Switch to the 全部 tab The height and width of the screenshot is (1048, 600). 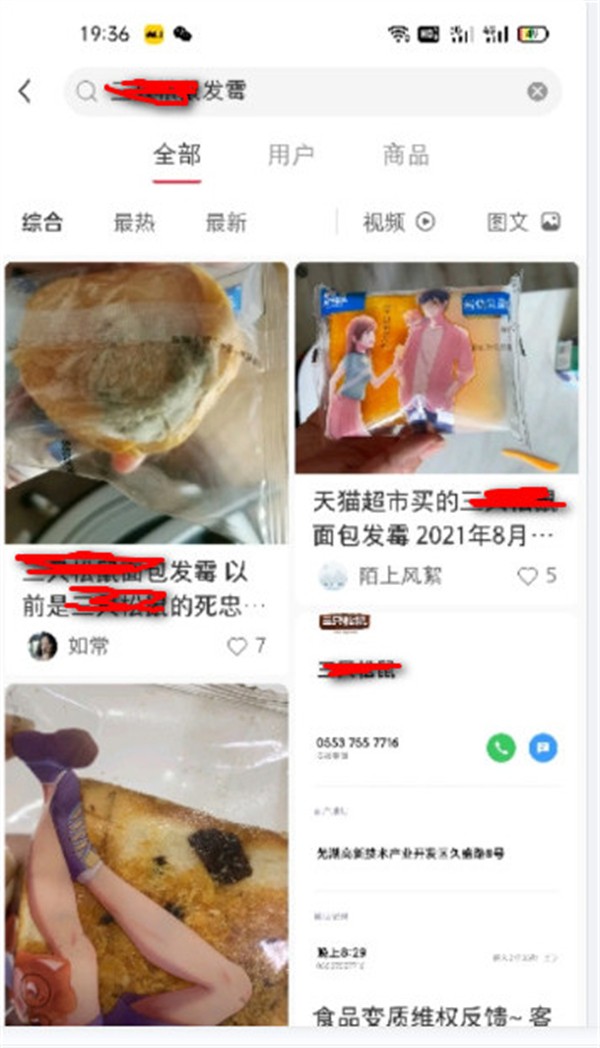pos(177,156)
